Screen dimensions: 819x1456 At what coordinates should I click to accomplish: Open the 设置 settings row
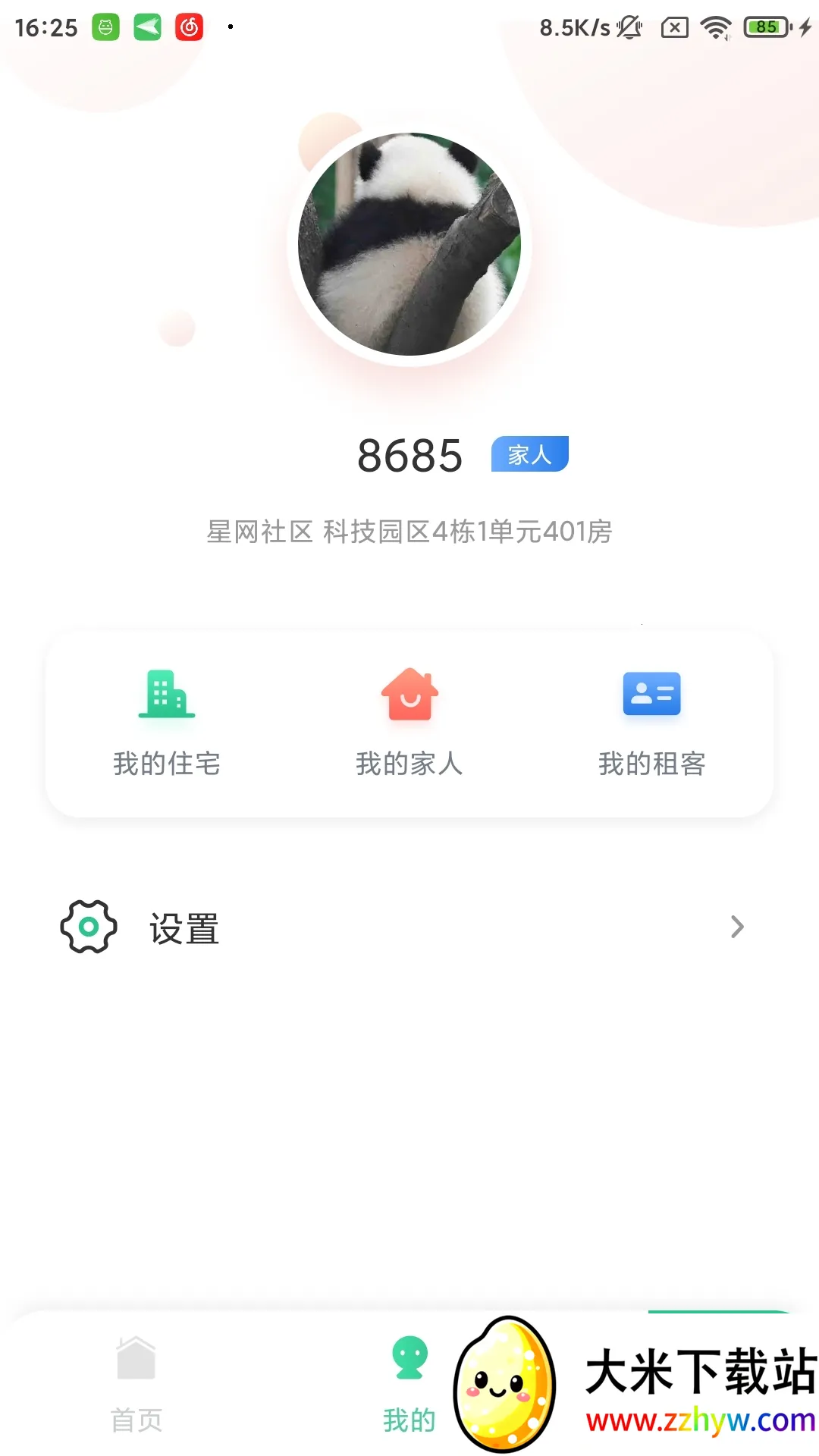coord(402,927)
